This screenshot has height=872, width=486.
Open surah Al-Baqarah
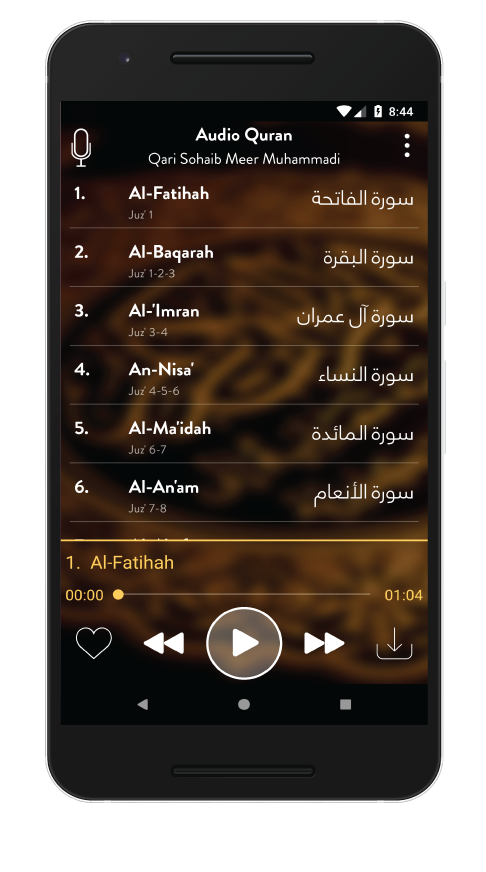pos(244,257)
